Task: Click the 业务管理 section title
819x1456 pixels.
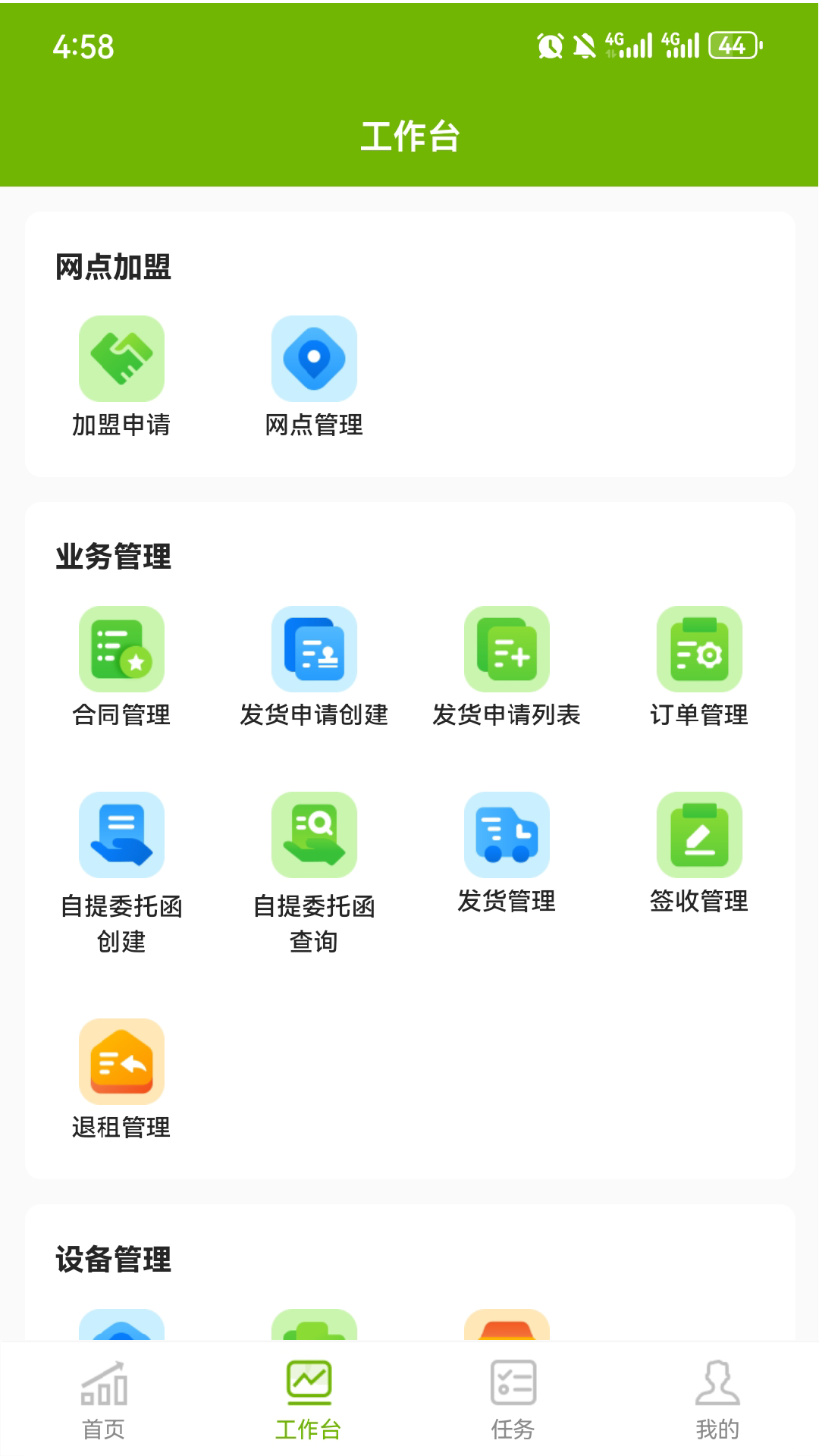Action: coord(114,556)
